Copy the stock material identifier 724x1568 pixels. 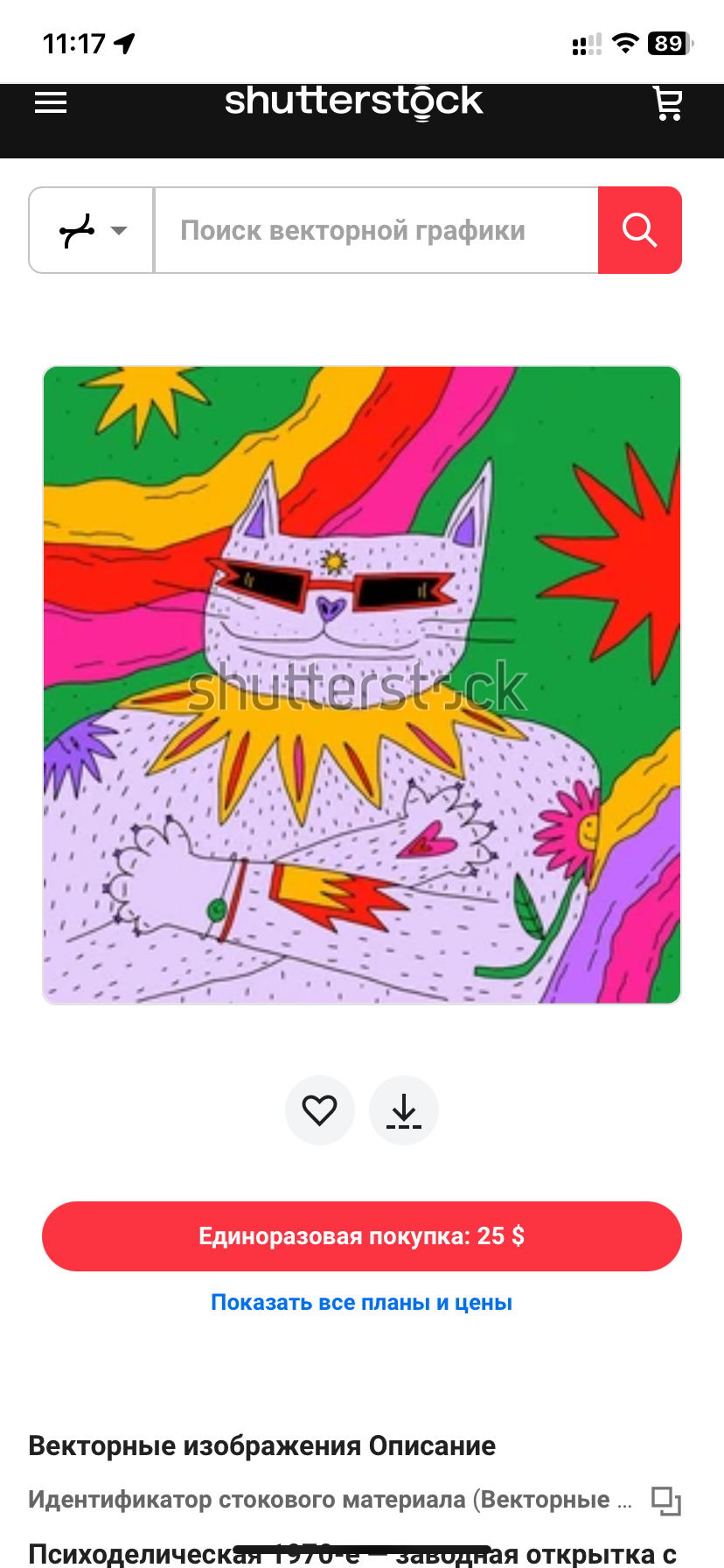pyautogui.click(x=665, y=1501)
